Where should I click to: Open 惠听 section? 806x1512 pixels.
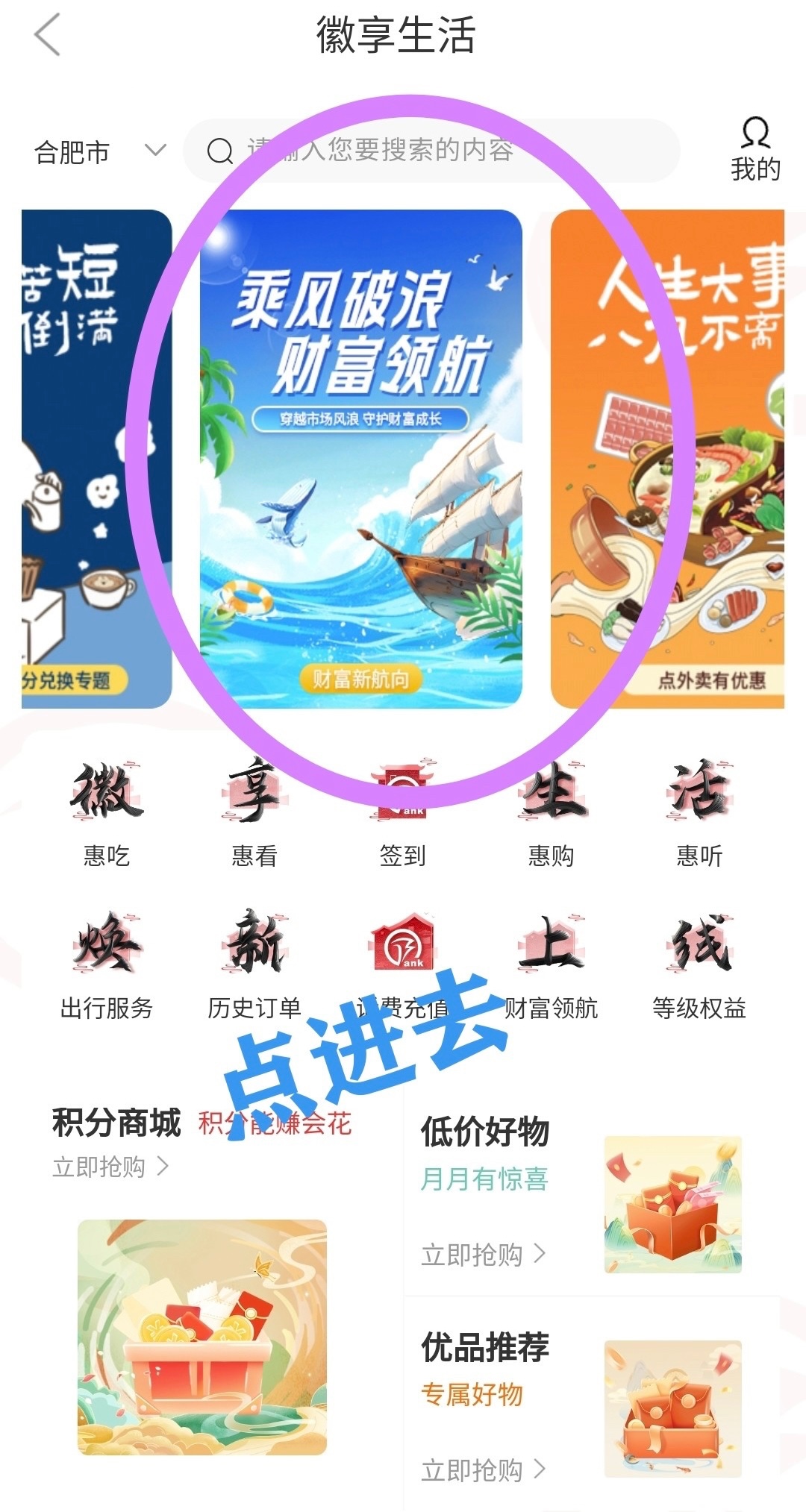coord(699,815)
